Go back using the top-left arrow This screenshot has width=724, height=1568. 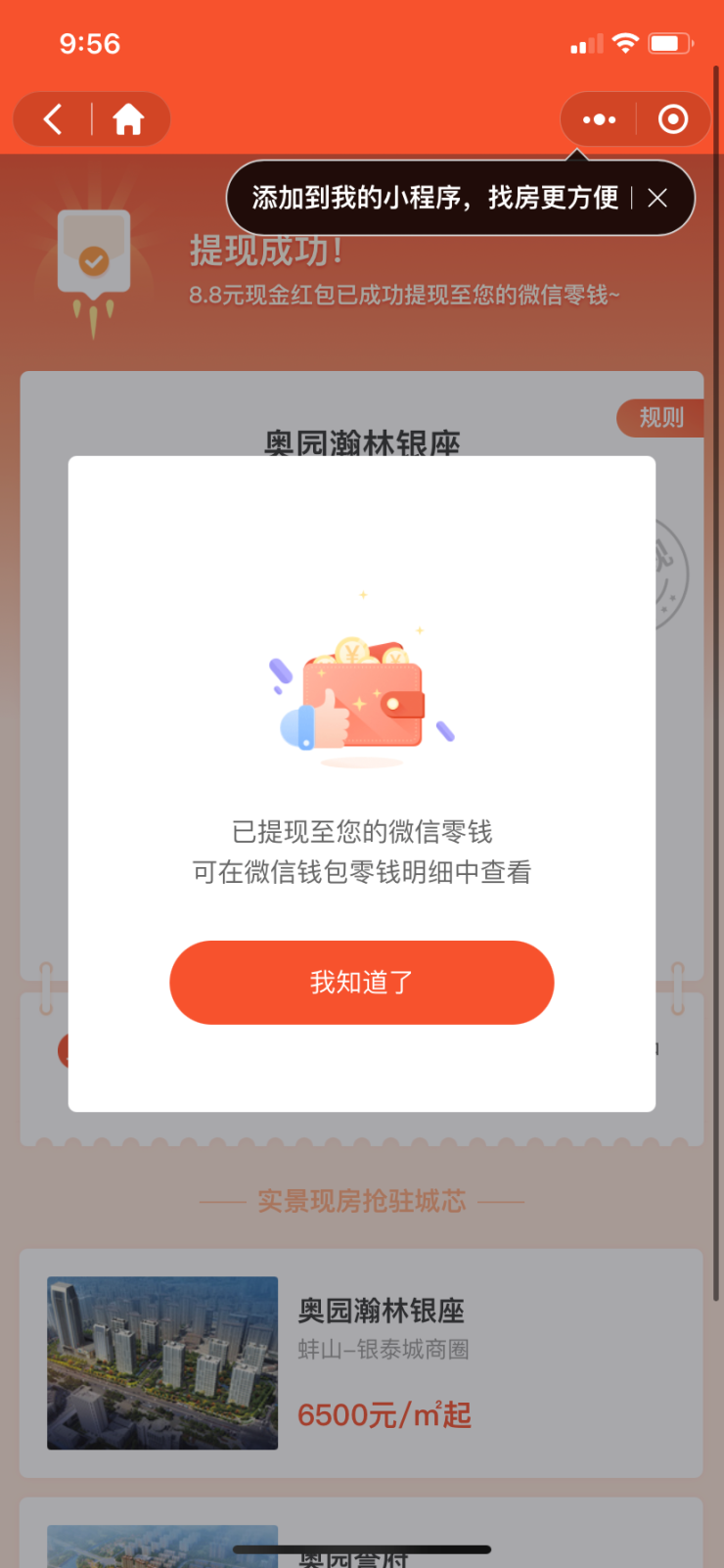(54, 119)
